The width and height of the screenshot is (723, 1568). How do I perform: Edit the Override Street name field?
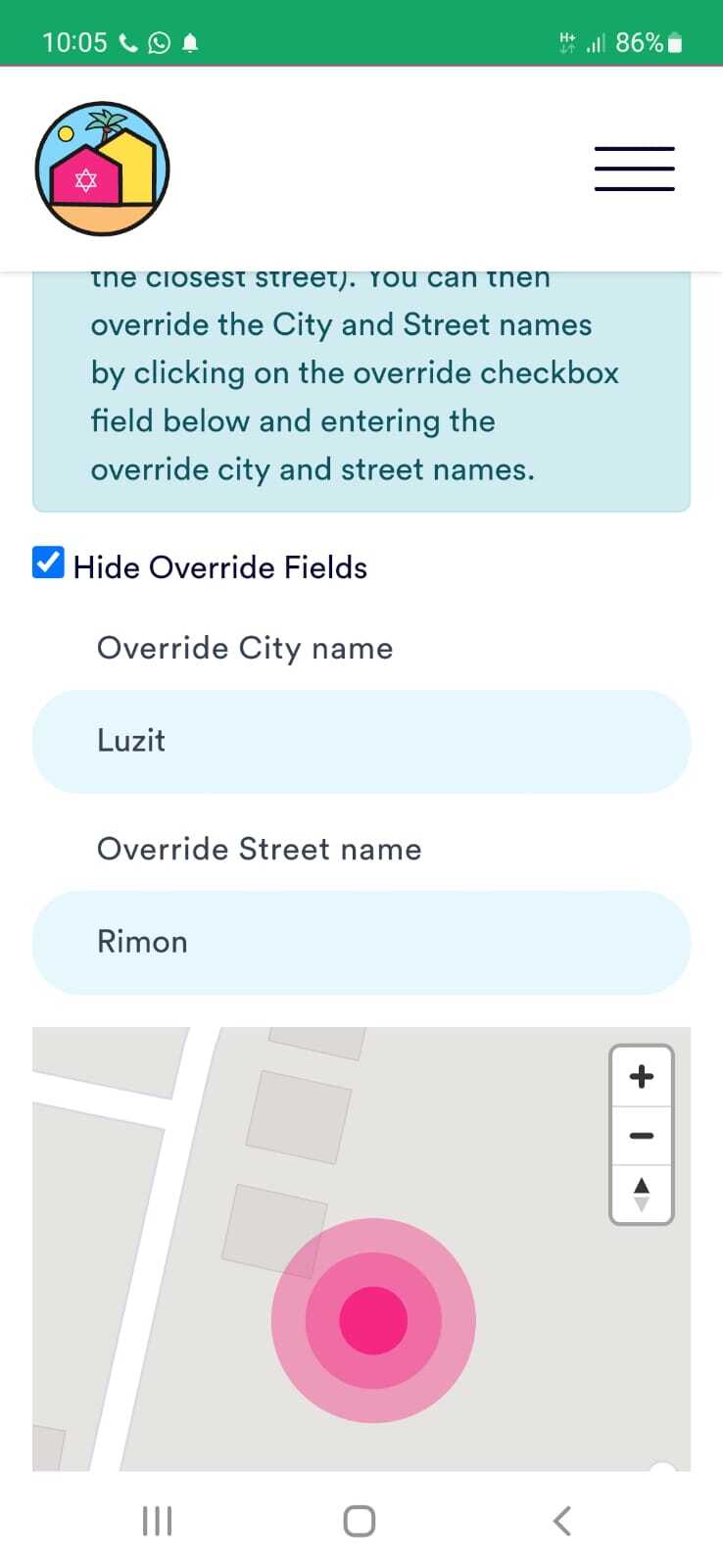click(x=361, y=942)
